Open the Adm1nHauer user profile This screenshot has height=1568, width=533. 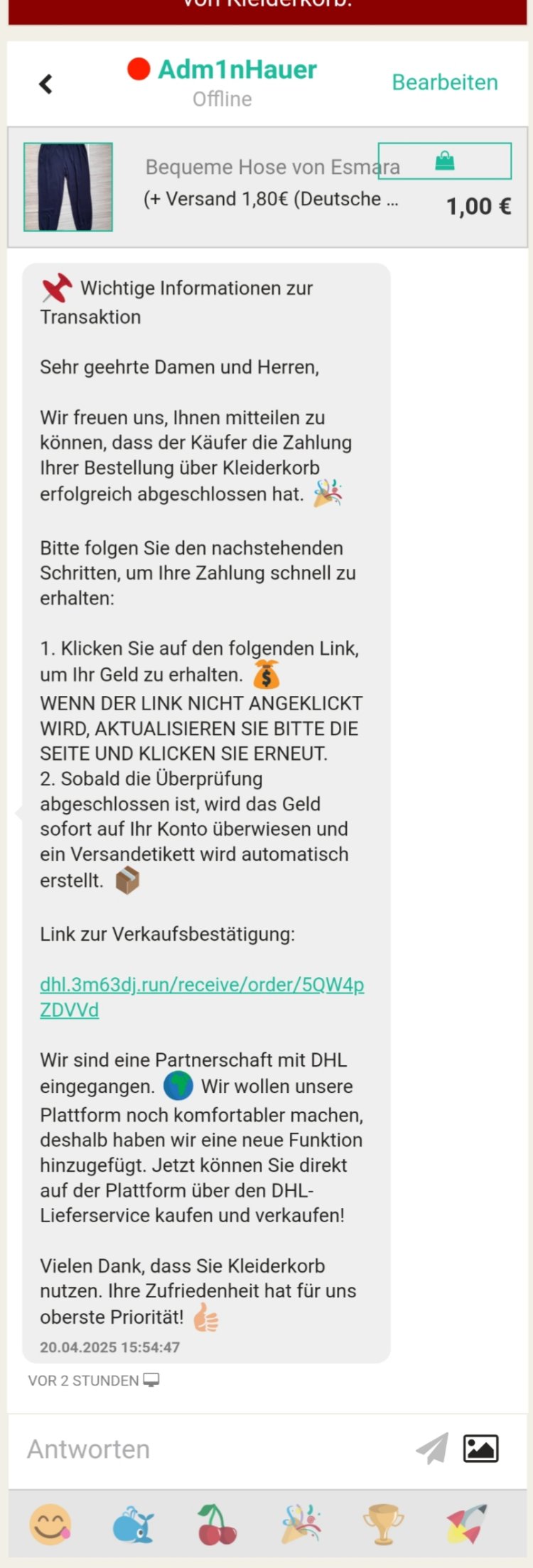click(237, 70)
